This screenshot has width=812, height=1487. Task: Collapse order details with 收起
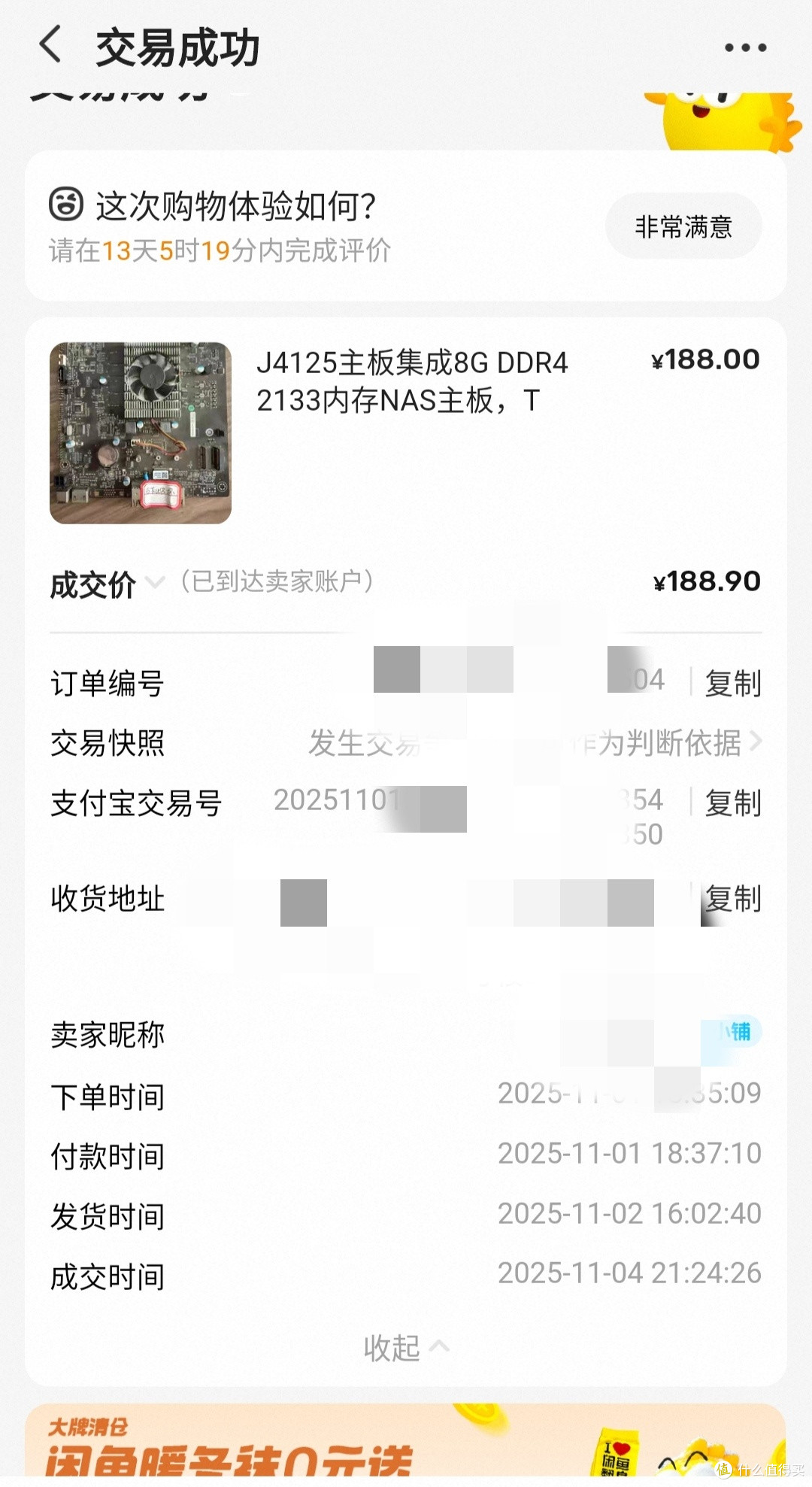(406, 1348)
